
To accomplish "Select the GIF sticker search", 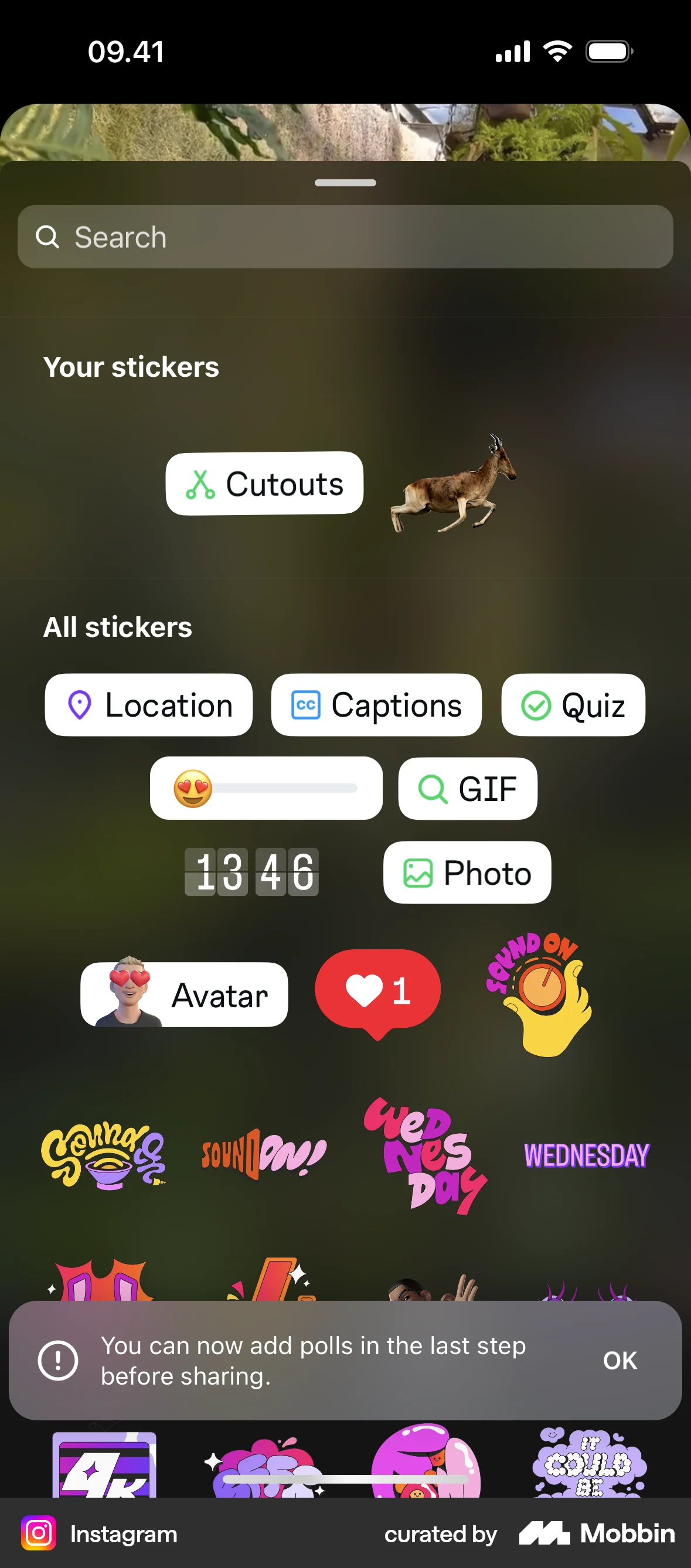I will [x=467, y=788].
